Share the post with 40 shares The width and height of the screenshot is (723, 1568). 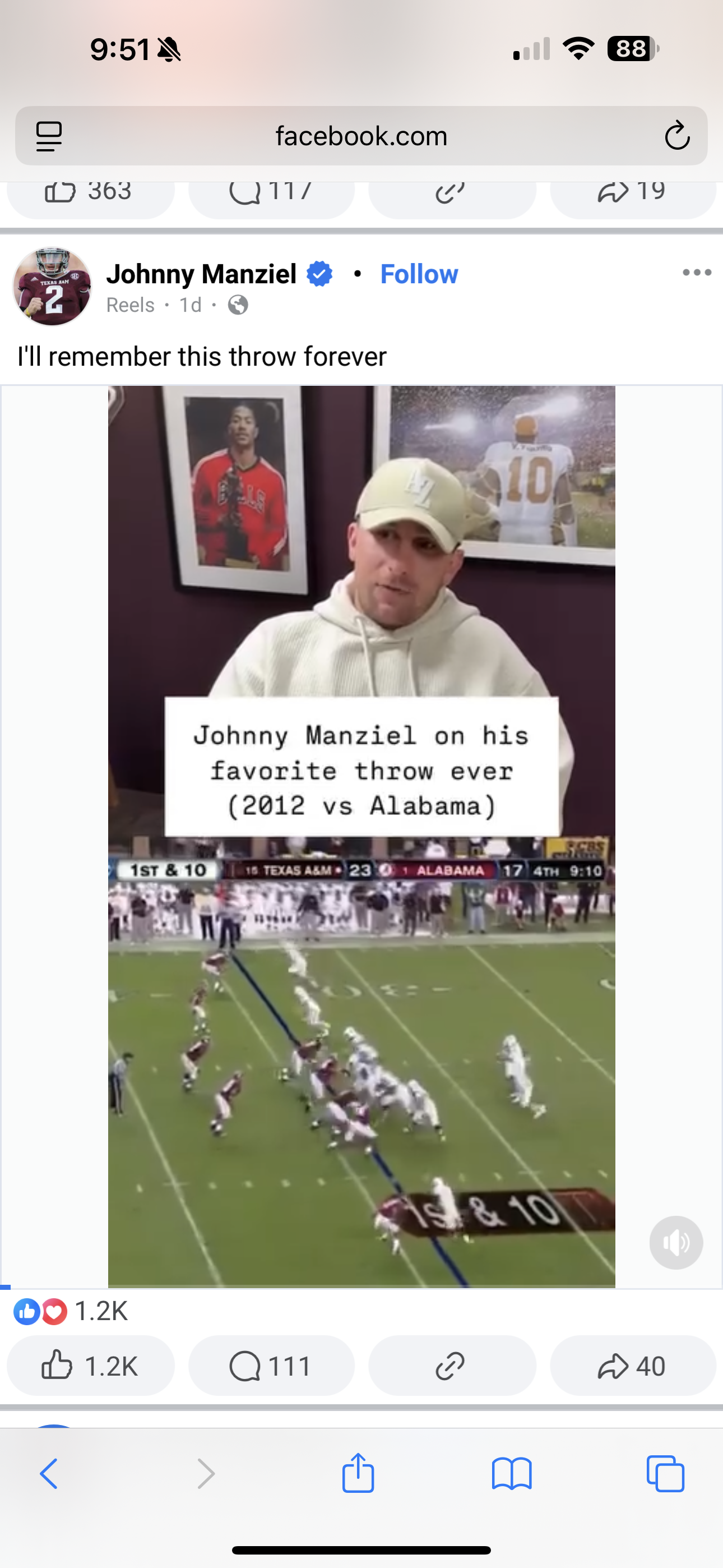633,1367
